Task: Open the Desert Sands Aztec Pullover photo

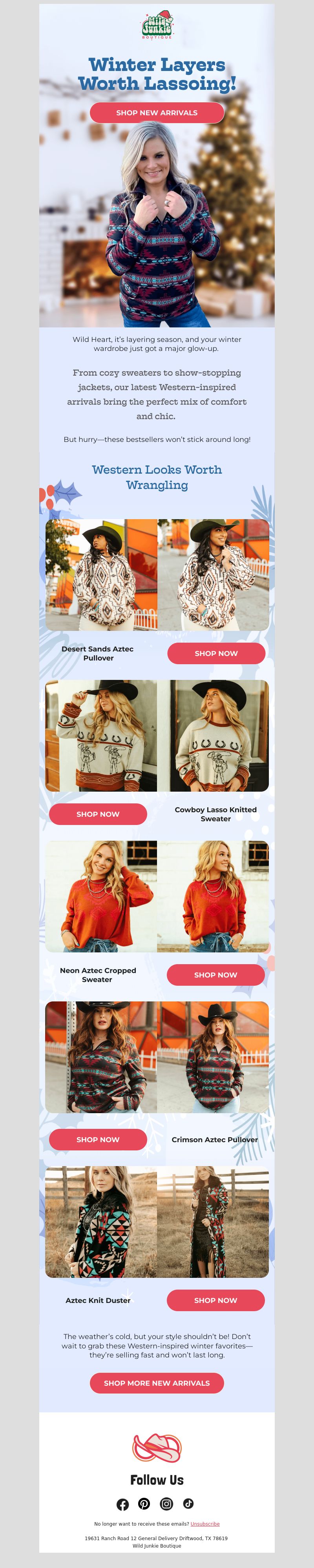Action: tap(157, 574)
